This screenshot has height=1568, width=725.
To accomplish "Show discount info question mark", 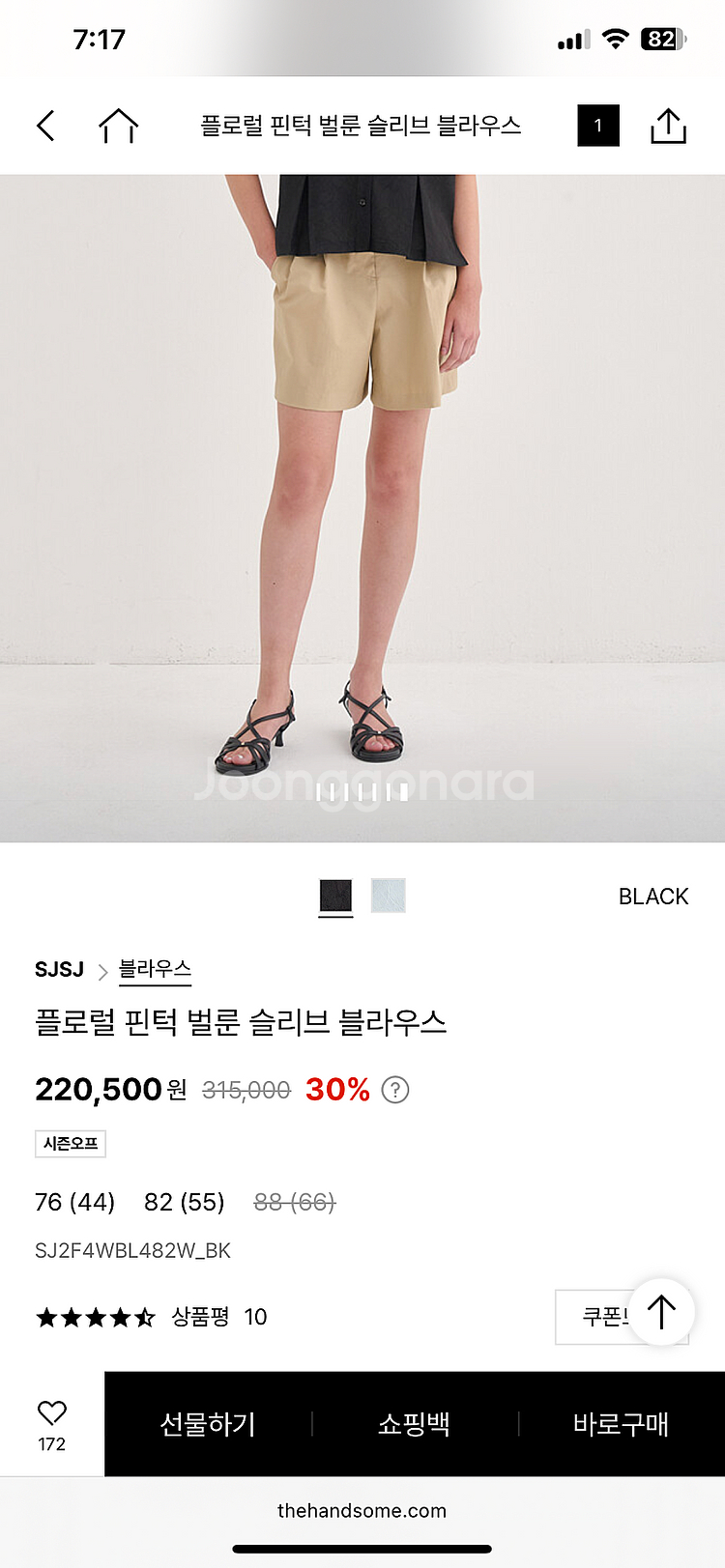I will point(395,1090).
